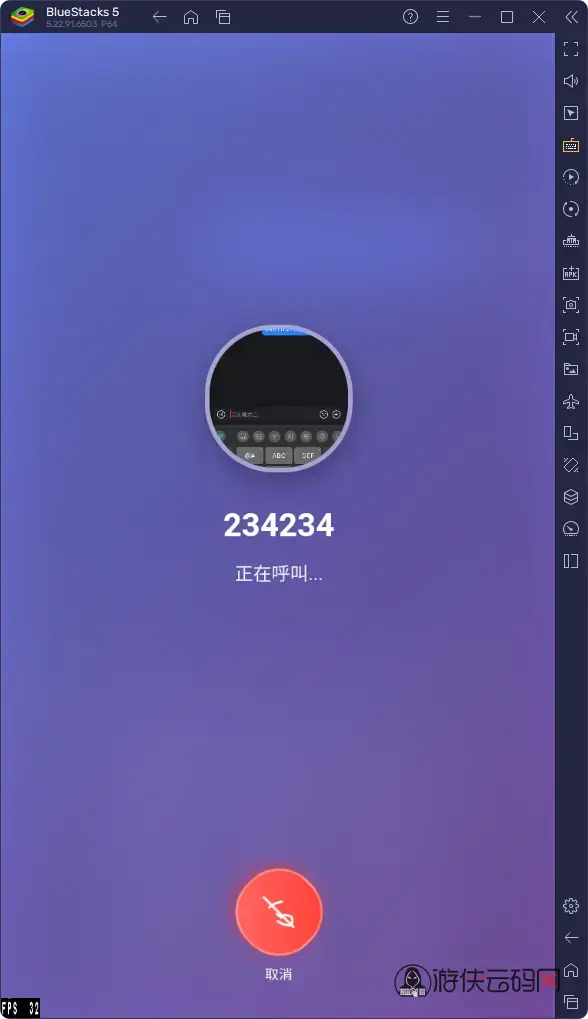Maximize the BlueStacks window
The height and width of the screenshot is (1019, 588).
pyautogui.click(x=507, y=17)
